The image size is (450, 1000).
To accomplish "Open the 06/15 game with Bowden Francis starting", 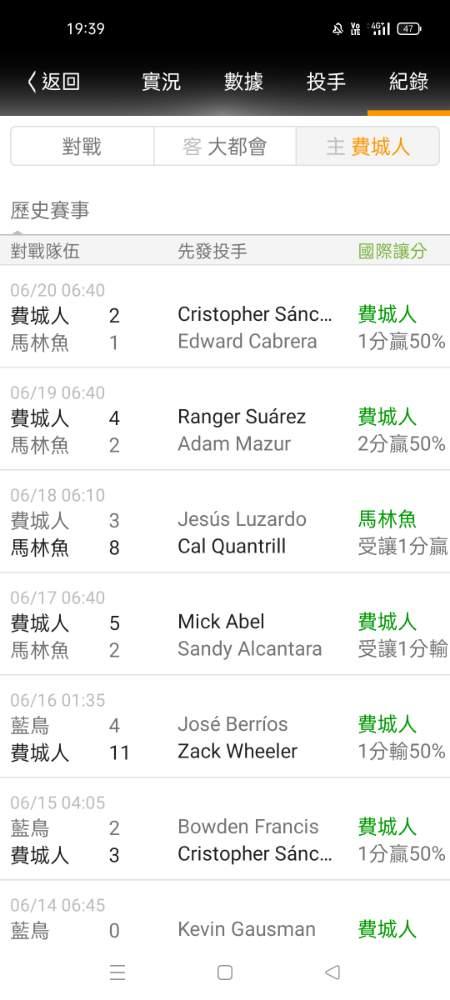I will (225, 829).
